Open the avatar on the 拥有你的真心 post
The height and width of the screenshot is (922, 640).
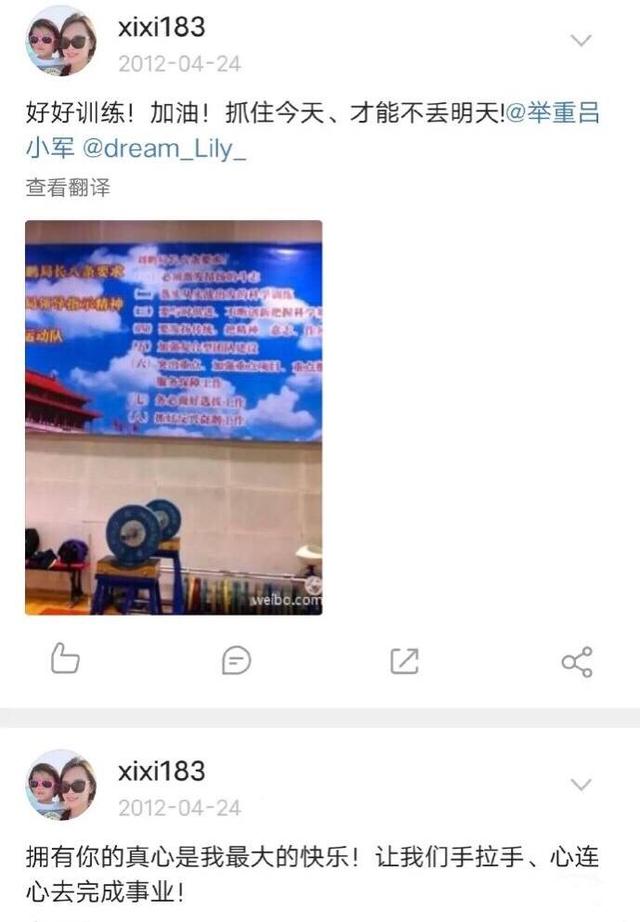(x=60, y=784)
